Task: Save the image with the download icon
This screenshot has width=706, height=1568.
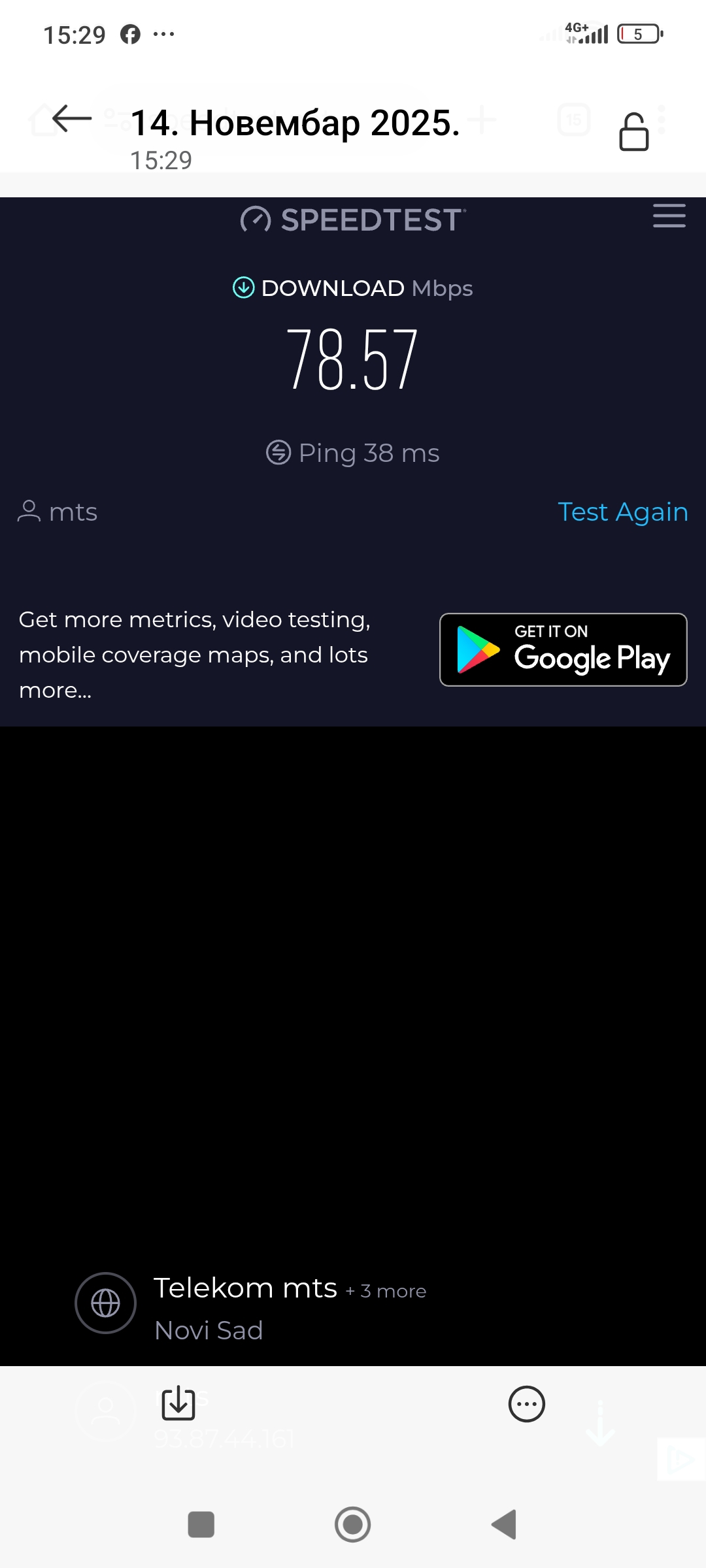Action: (178, 1403)
